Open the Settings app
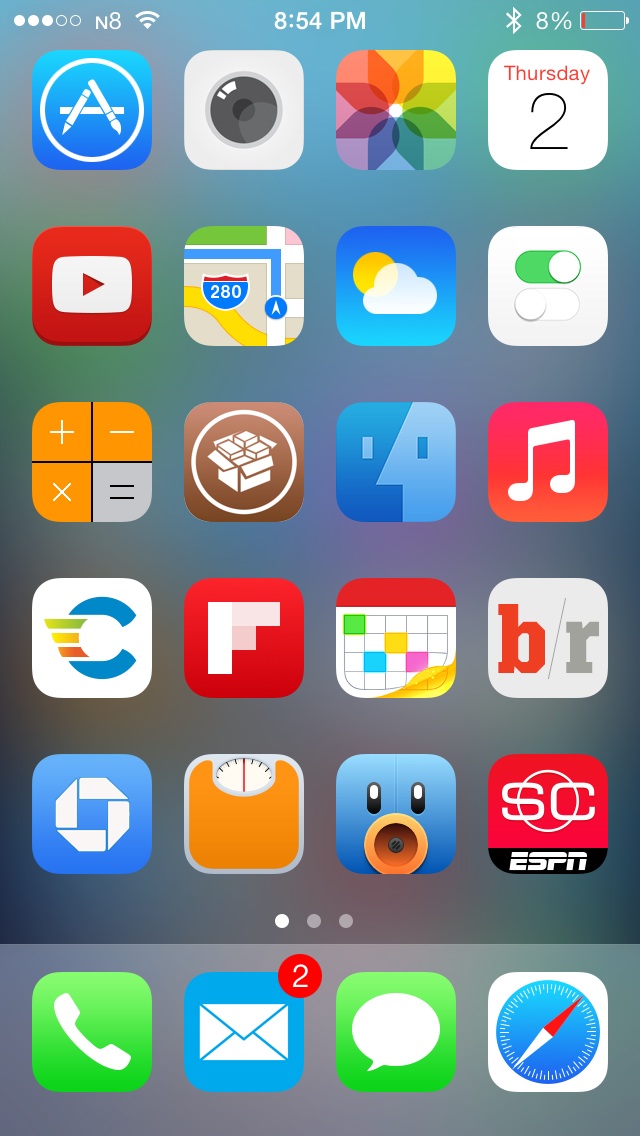640x1136 pixels. [548, 286]
